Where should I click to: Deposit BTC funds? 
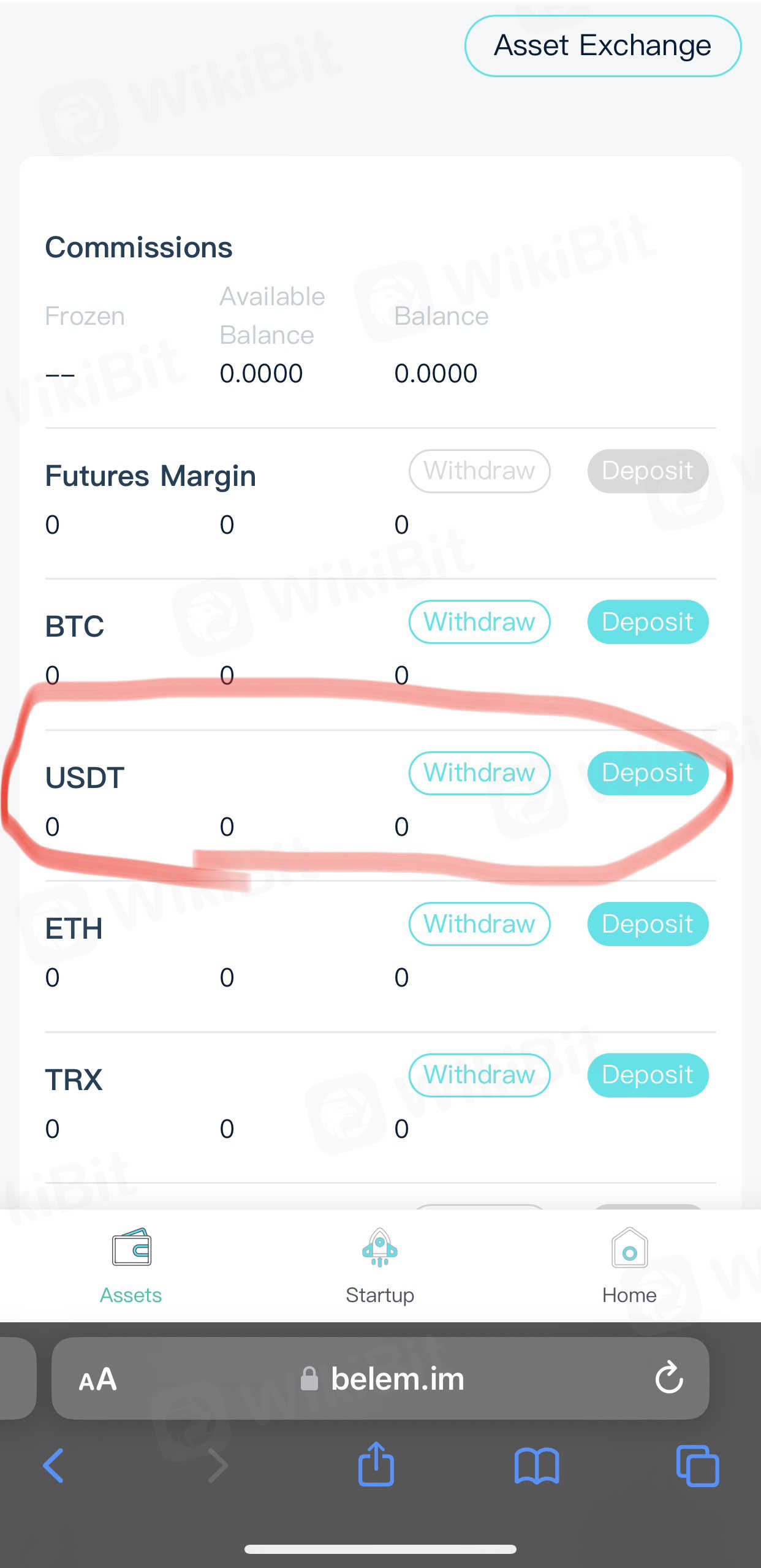648,622
